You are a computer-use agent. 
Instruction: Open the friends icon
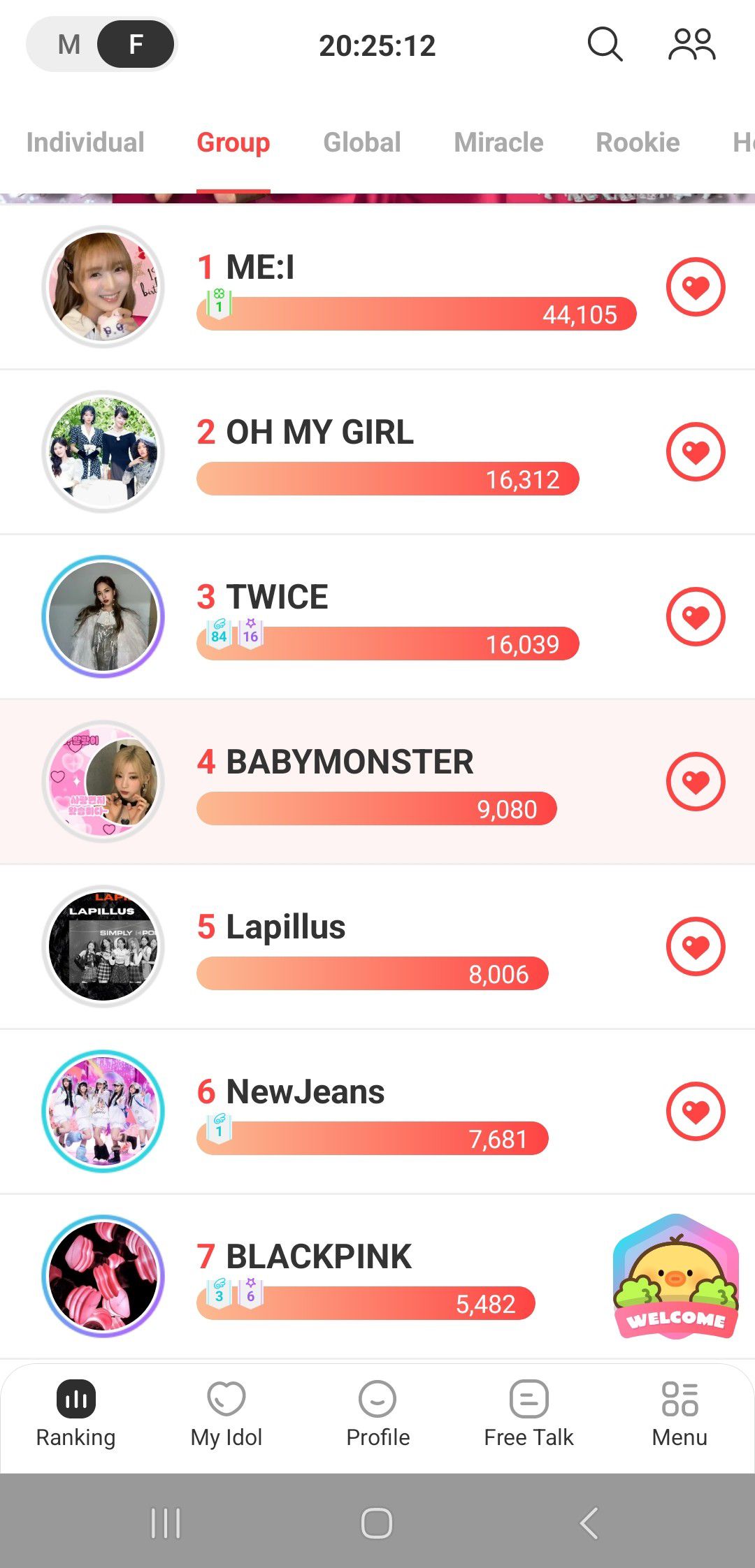(x=691, y=45)
